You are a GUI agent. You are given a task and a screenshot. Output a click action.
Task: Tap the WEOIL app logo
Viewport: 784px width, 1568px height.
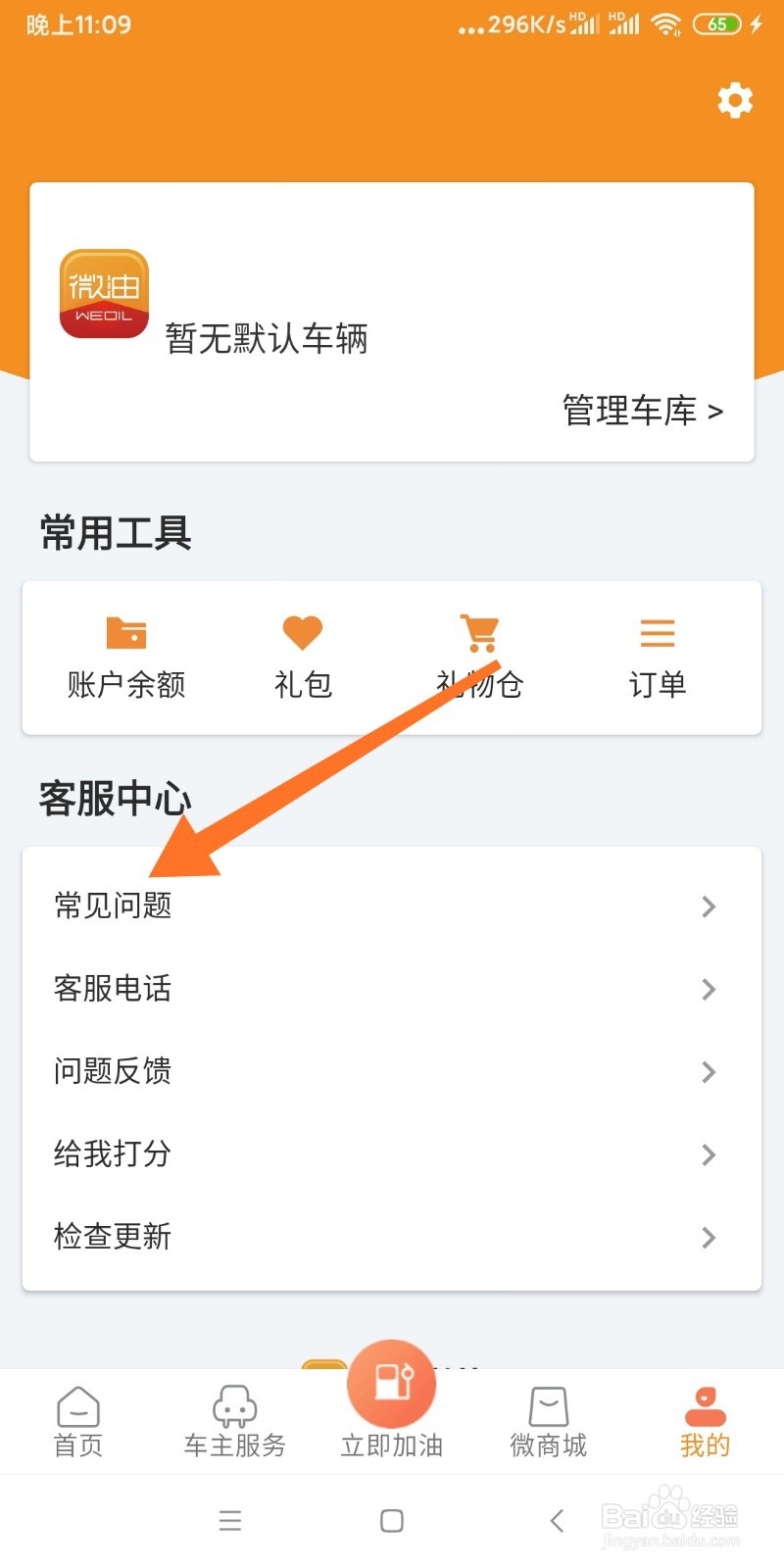coord(104,293)
